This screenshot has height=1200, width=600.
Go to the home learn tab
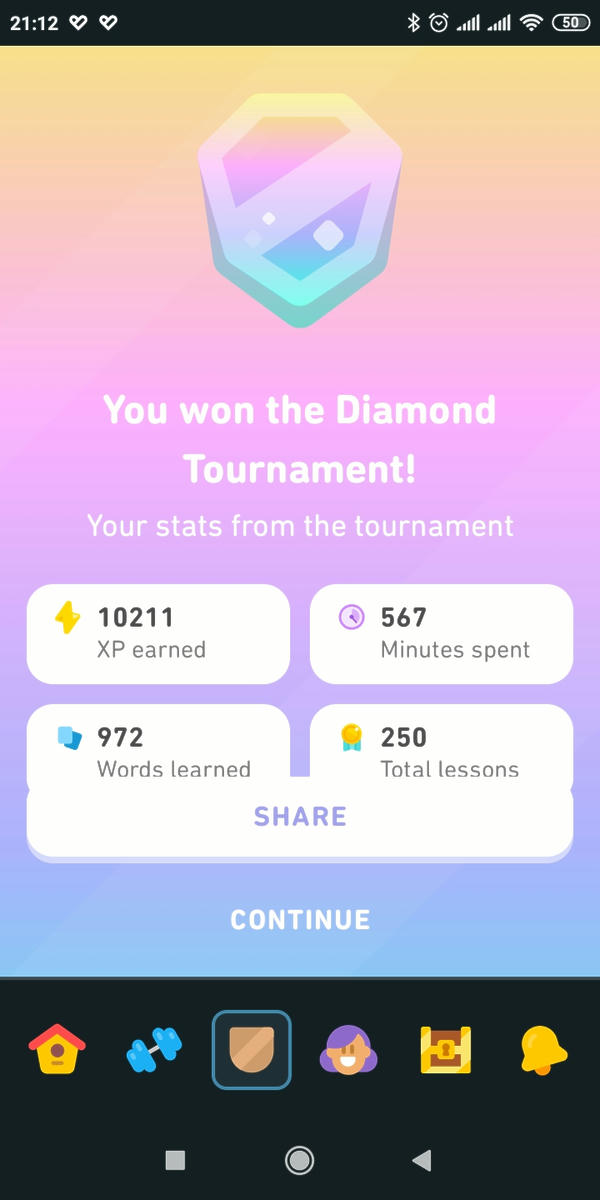point(56,1050)
